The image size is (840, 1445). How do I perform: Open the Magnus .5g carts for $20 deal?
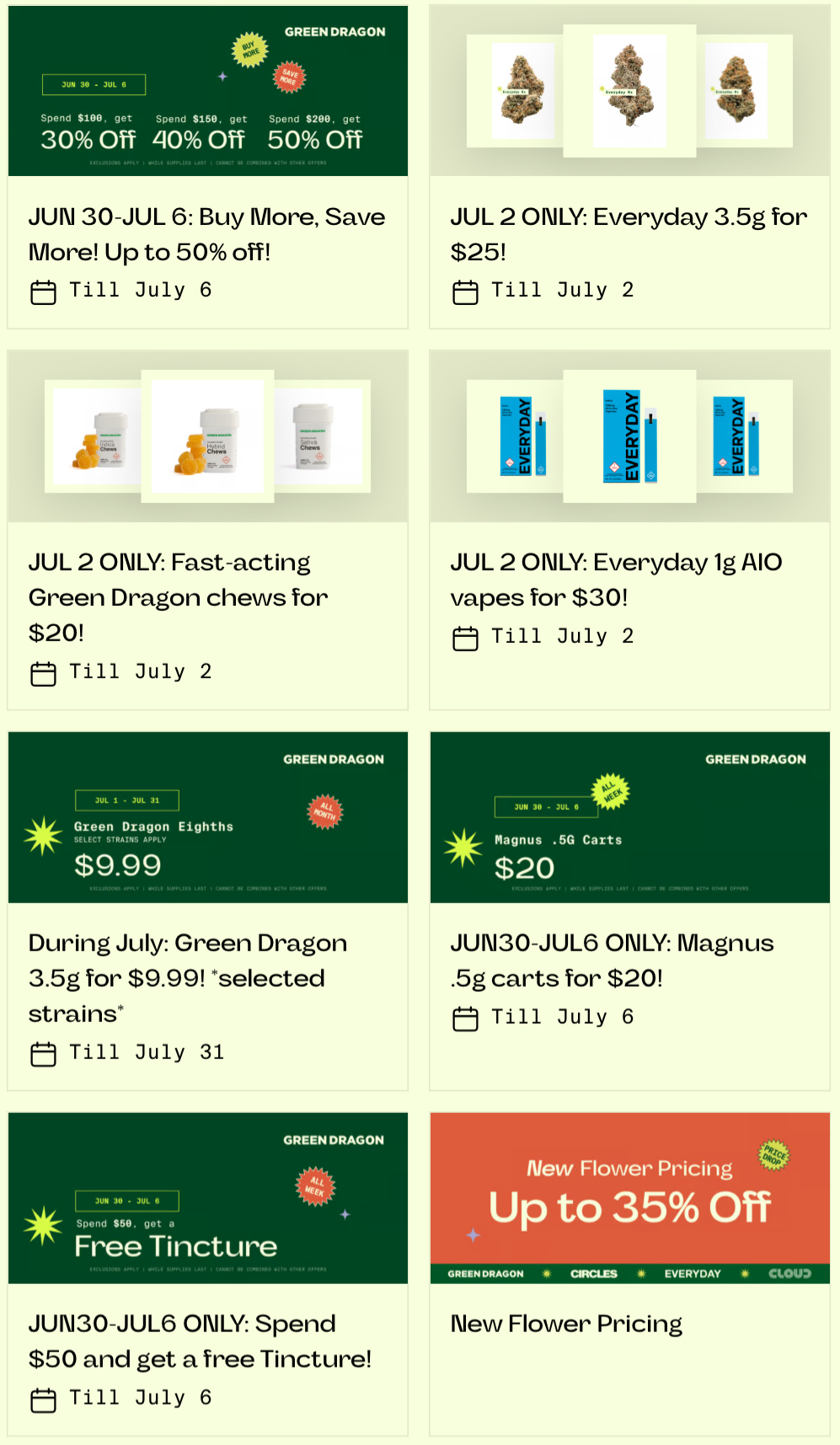click(629, 911)
